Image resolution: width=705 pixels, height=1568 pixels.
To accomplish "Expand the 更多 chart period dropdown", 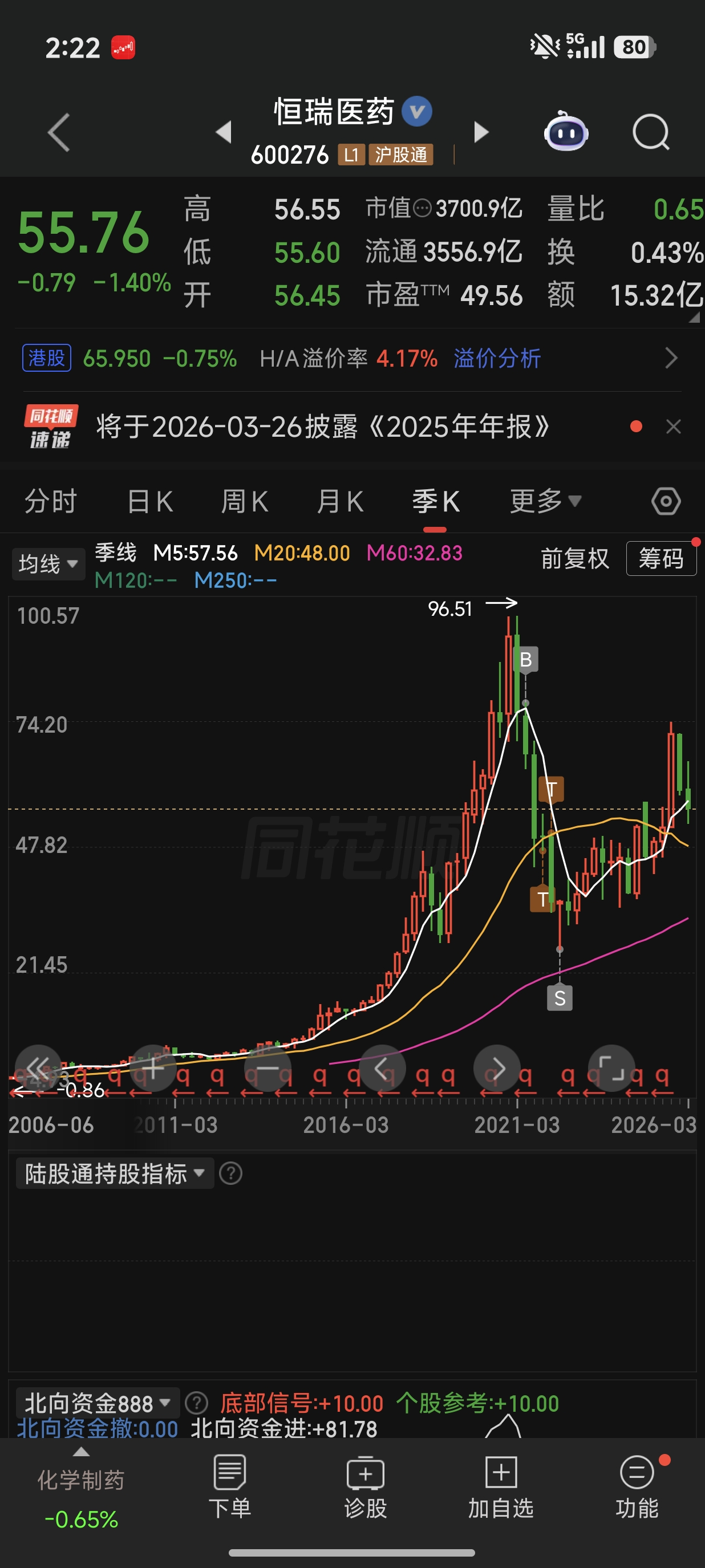I will point(545,502).
